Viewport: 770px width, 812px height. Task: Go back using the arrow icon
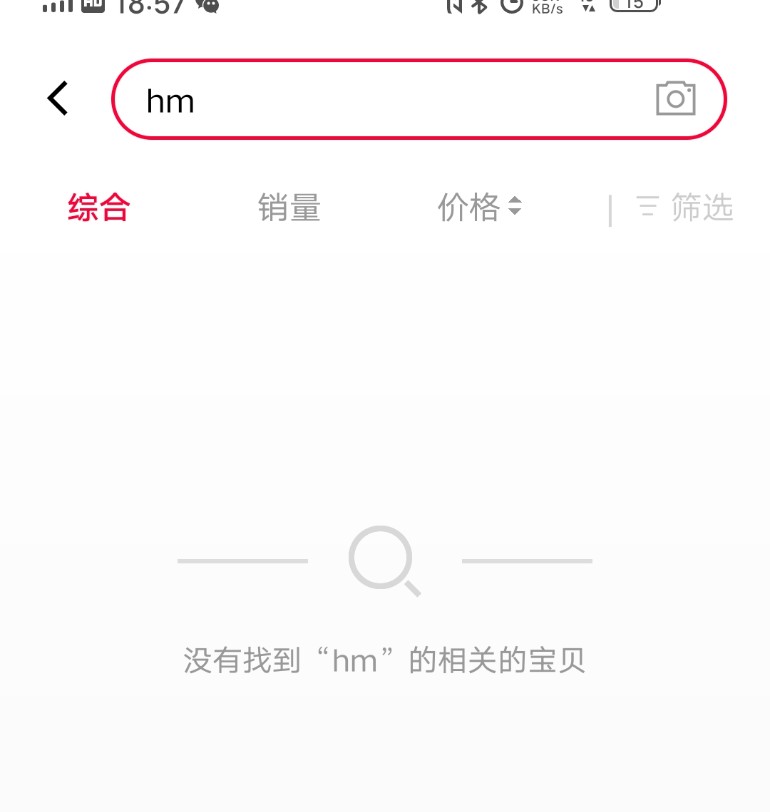pyautogui.click(x=58, y=99)
